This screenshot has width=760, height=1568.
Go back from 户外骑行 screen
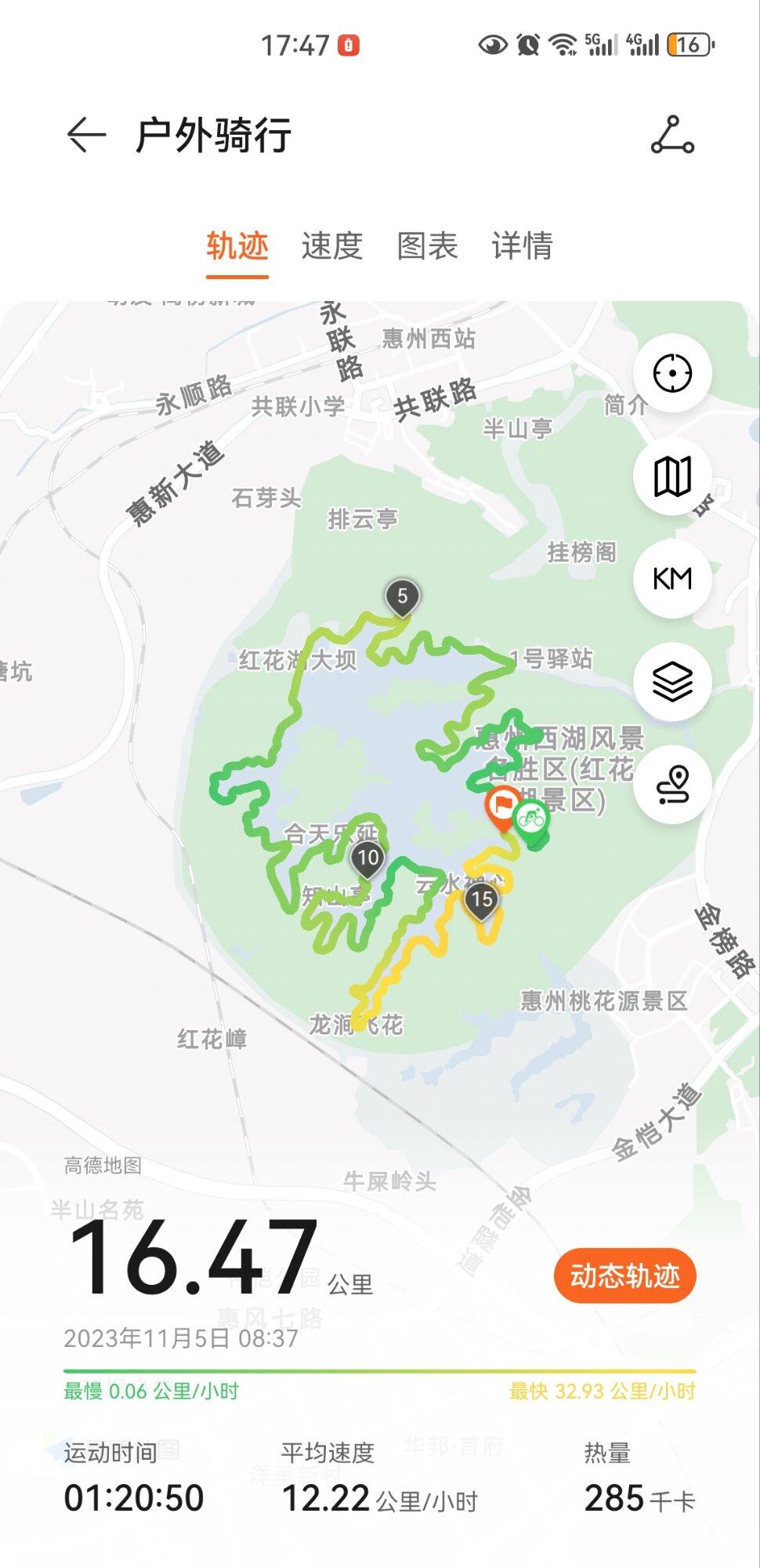coord(86,135)
